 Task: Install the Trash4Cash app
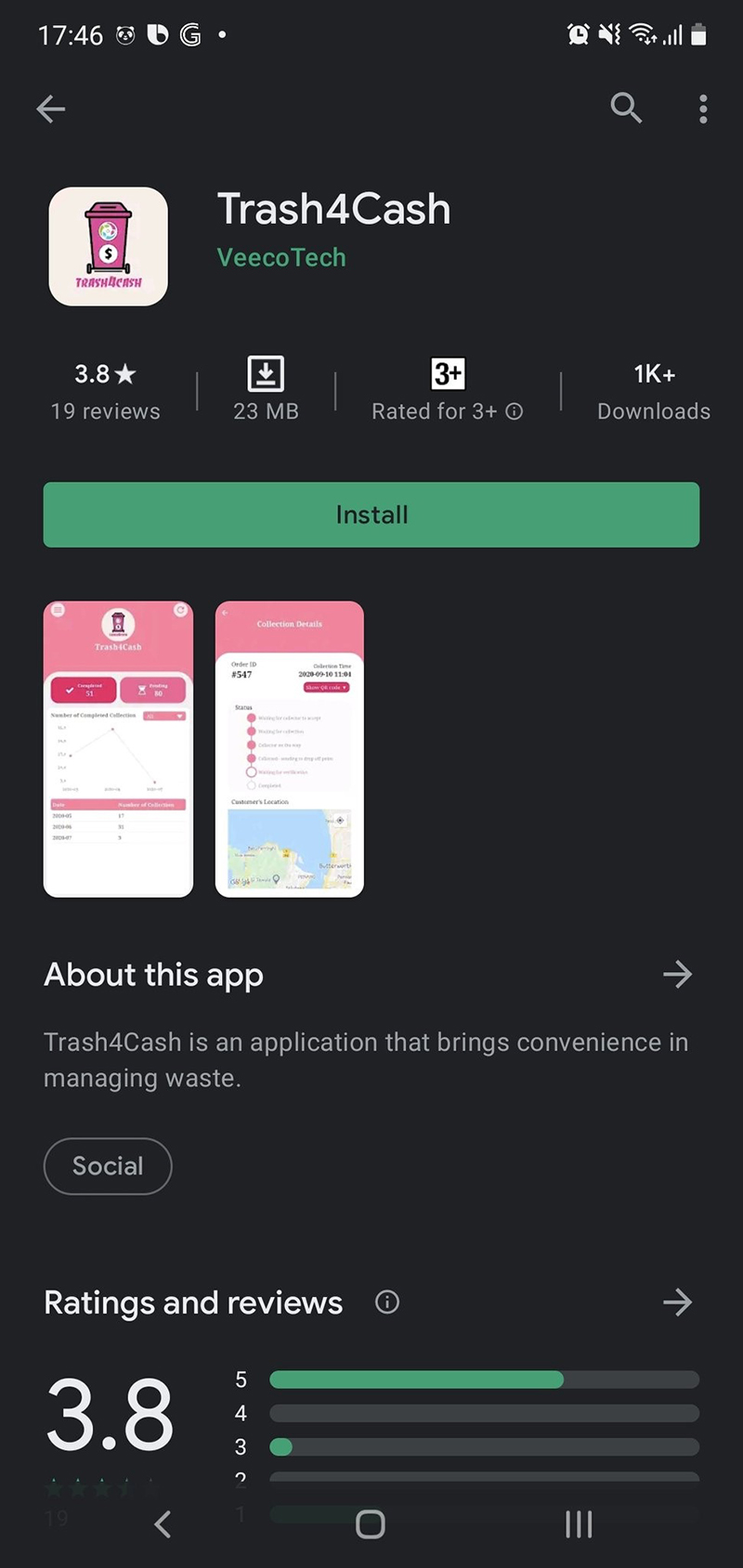371,514
